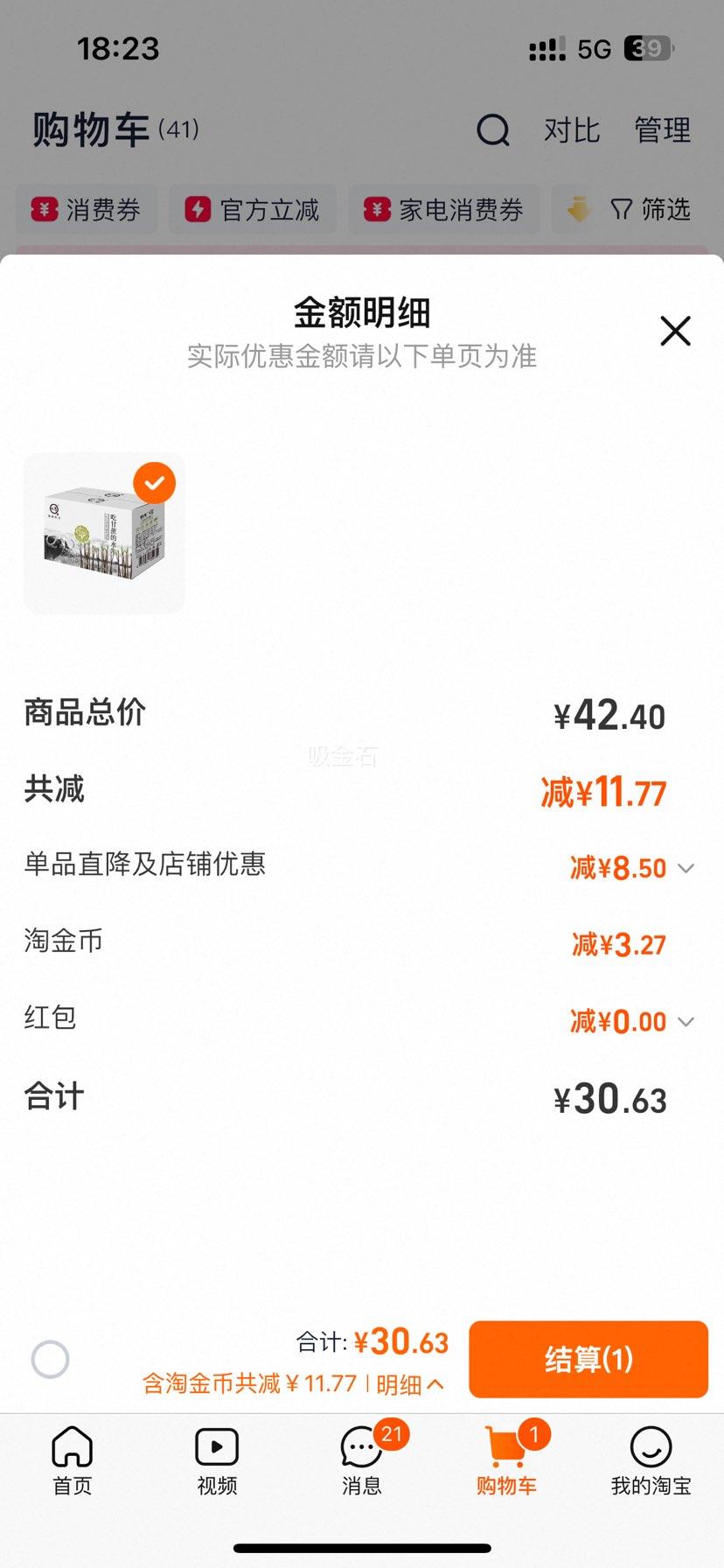
Task: Expand 单品直降及店铺优惠 discount details
Action: 686,867
